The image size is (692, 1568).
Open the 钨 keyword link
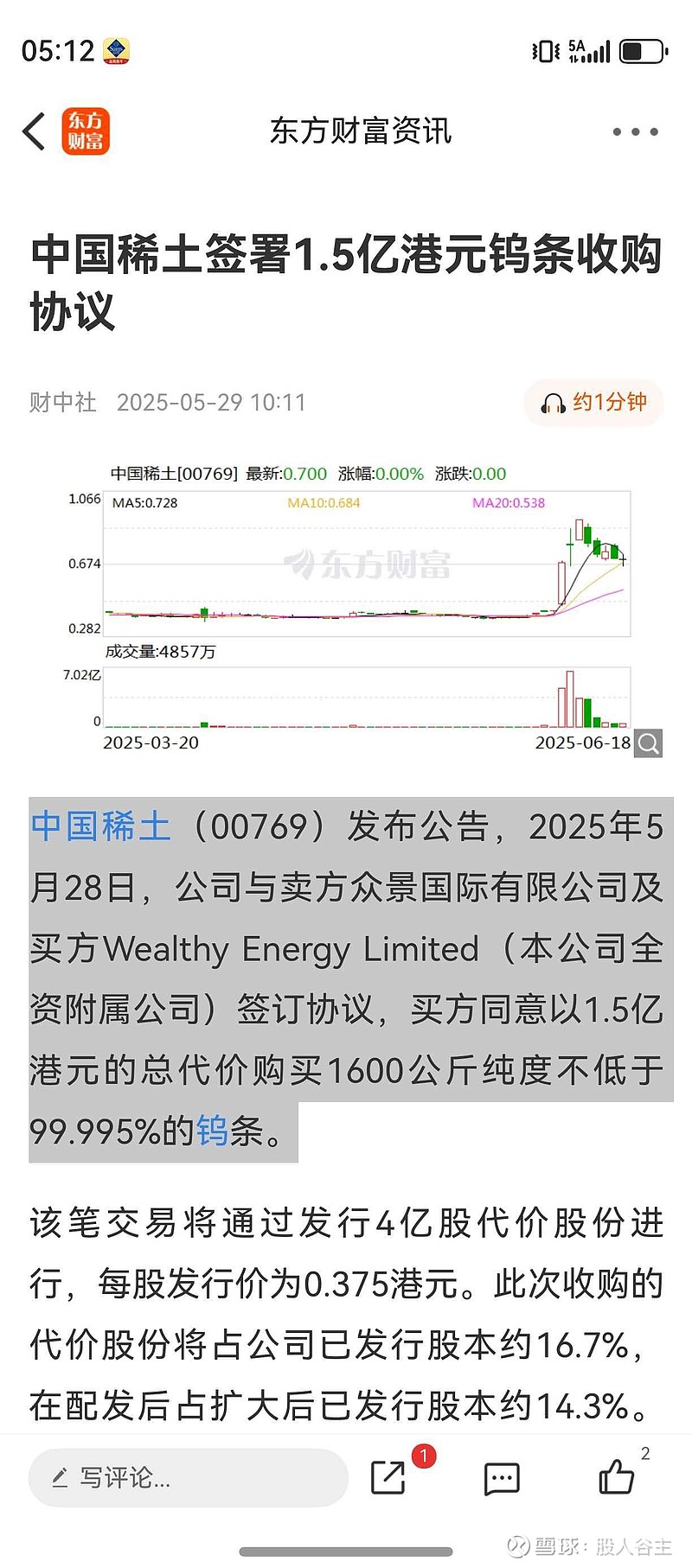point(212,1131)
